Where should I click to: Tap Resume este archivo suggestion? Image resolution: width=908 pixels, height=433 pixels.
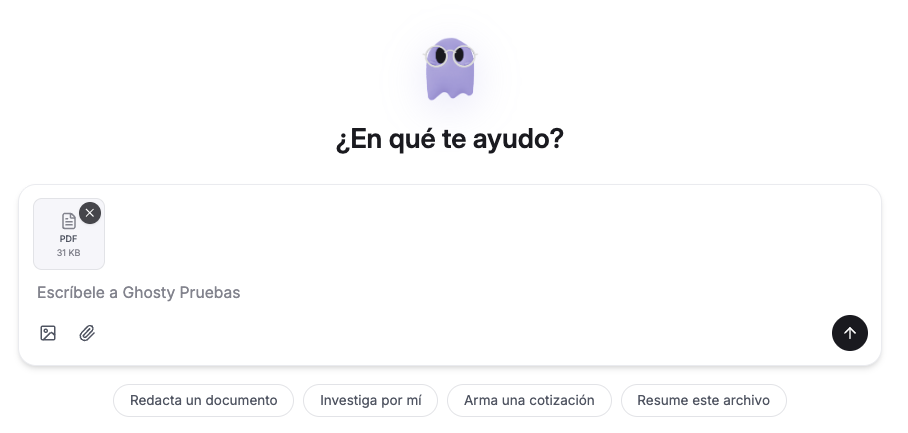pyautogui.click(x=704, y=401)
